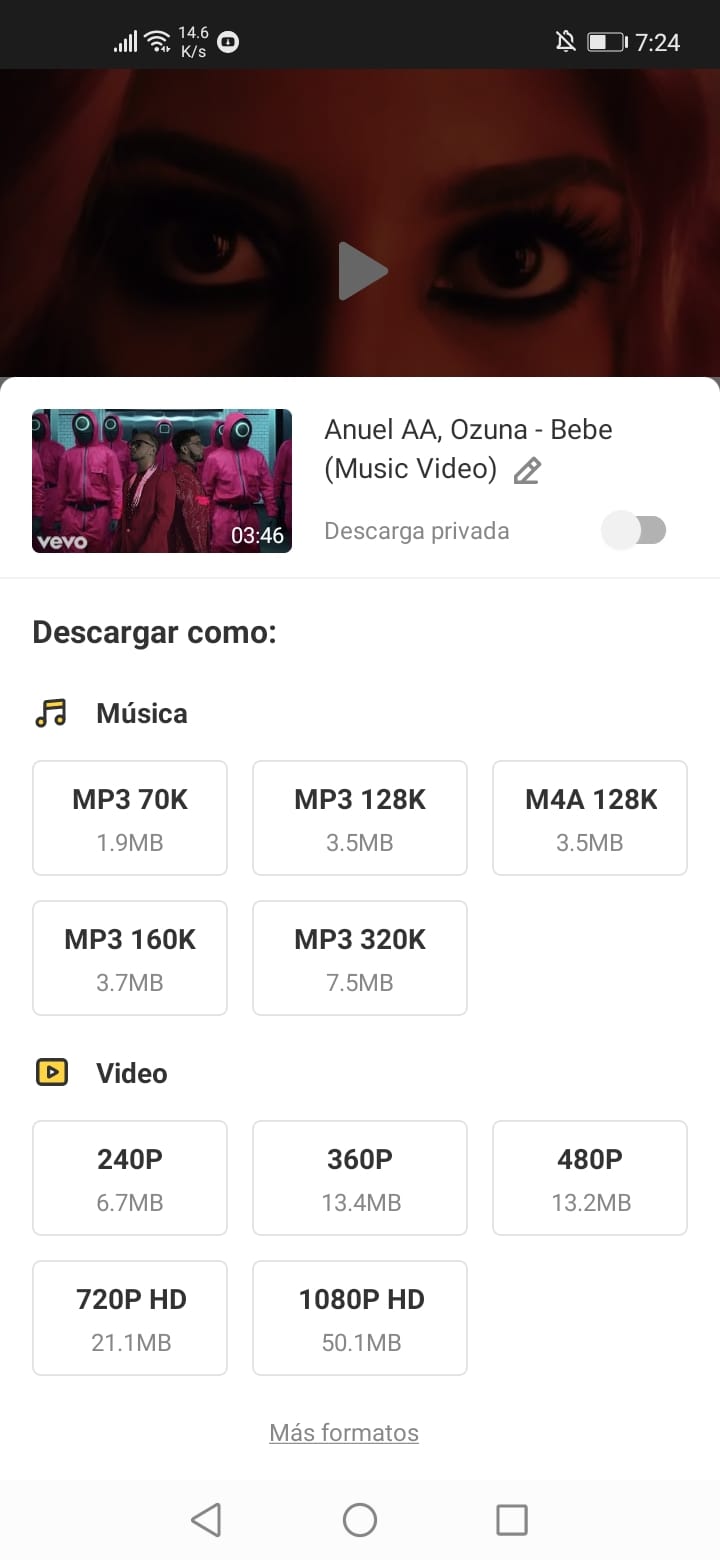Select the MP3 70K option
720x1560 pixels.
pyautogui.click(x=129, y=817)
